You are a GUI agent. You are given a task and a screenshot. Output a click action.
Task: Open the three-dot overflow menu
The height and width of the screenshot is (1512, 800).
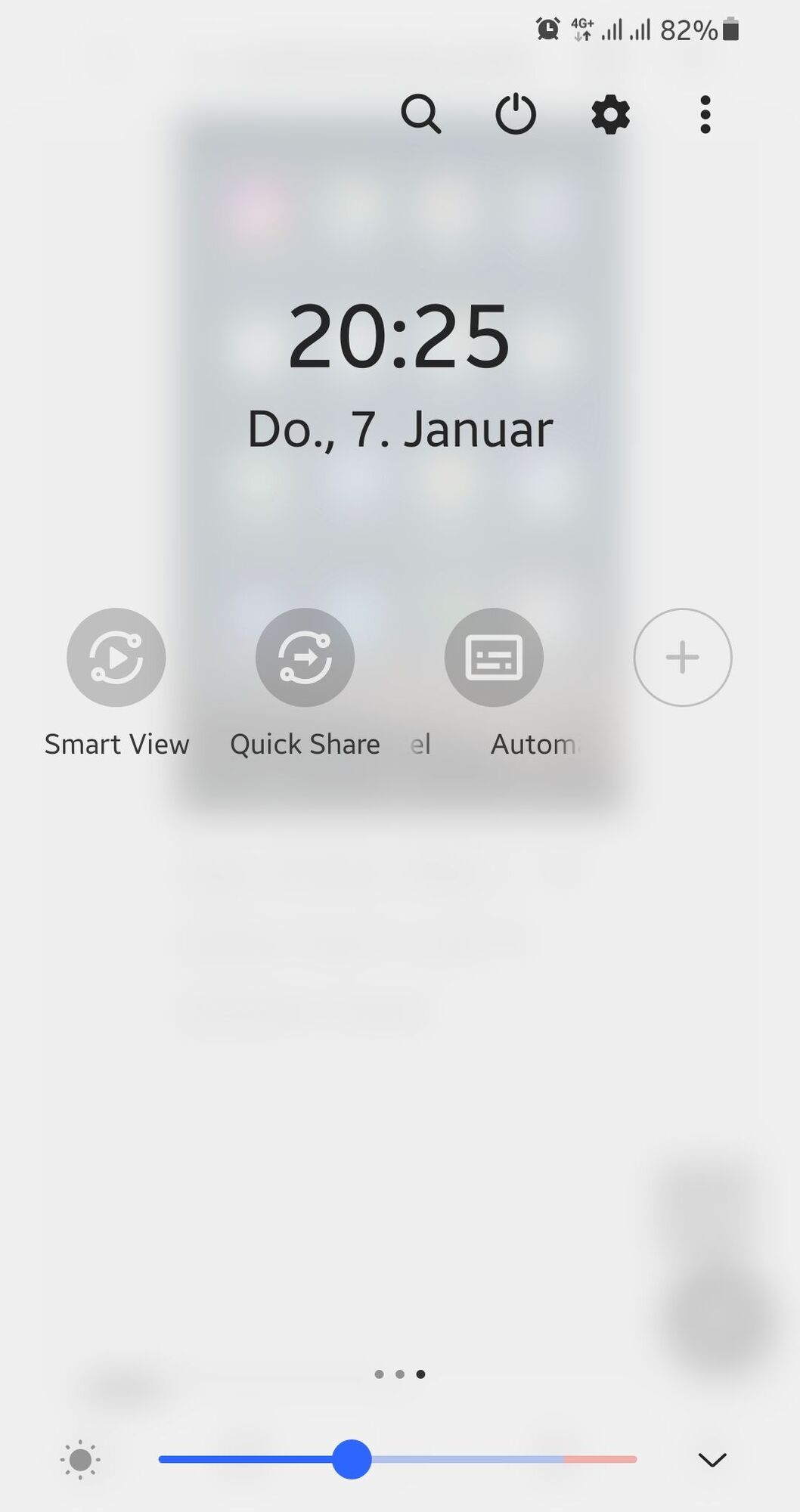[705, 114]
